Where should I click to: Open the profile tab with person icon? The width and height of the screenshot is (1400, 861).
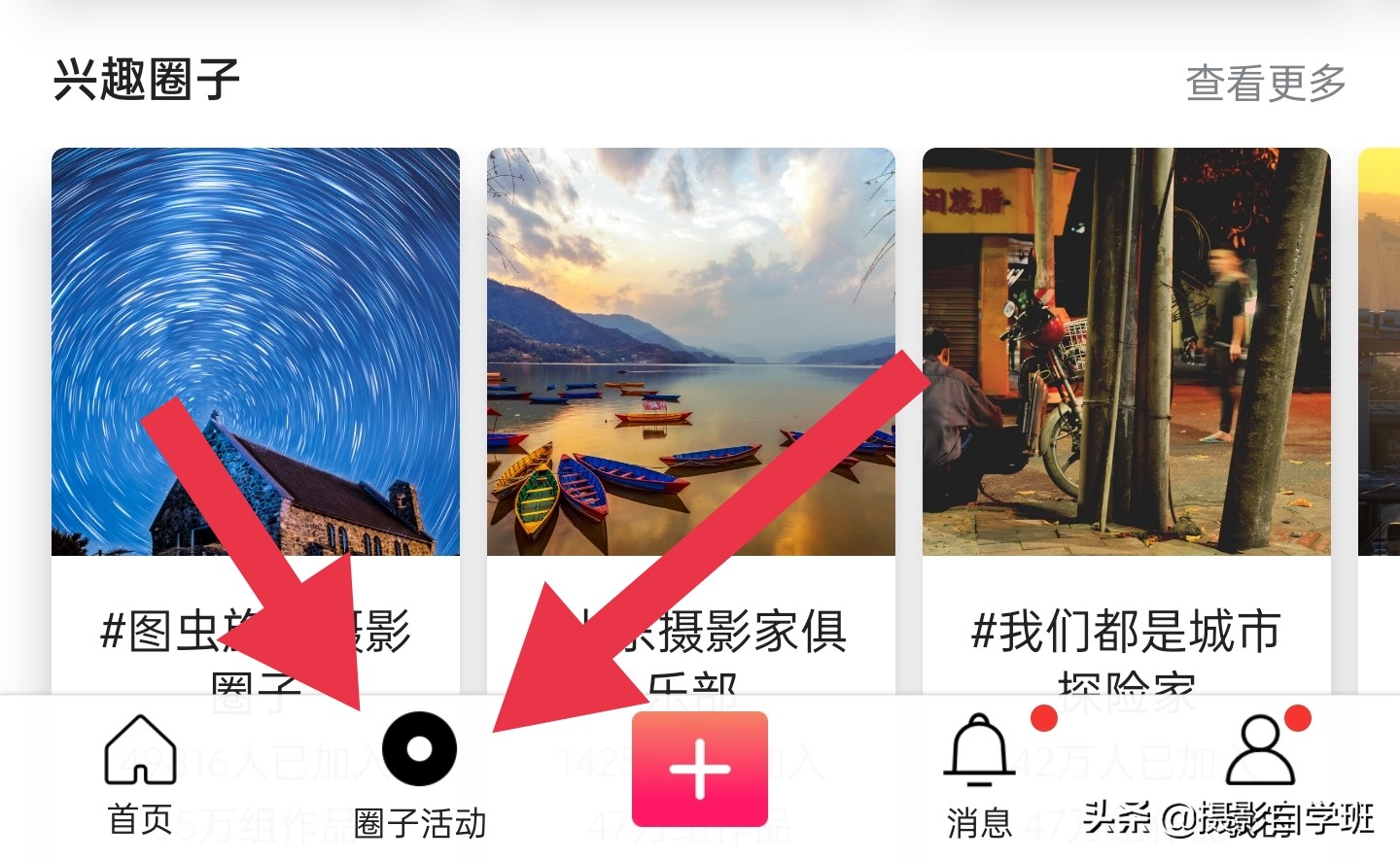(x=1260, y=753)
